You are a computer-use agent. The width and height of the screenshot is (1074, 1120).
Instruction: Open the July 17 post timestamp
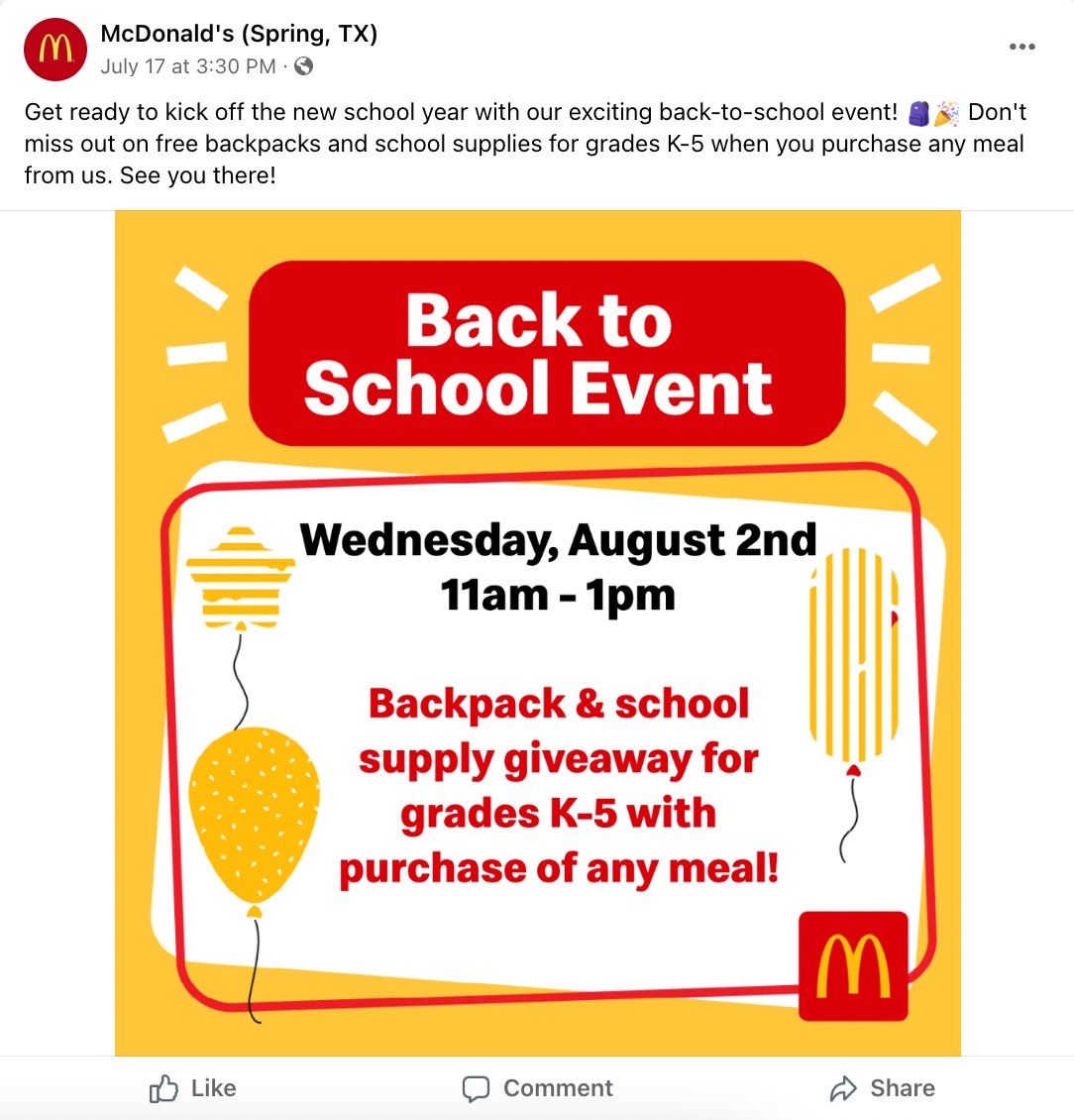coord(188,66)
